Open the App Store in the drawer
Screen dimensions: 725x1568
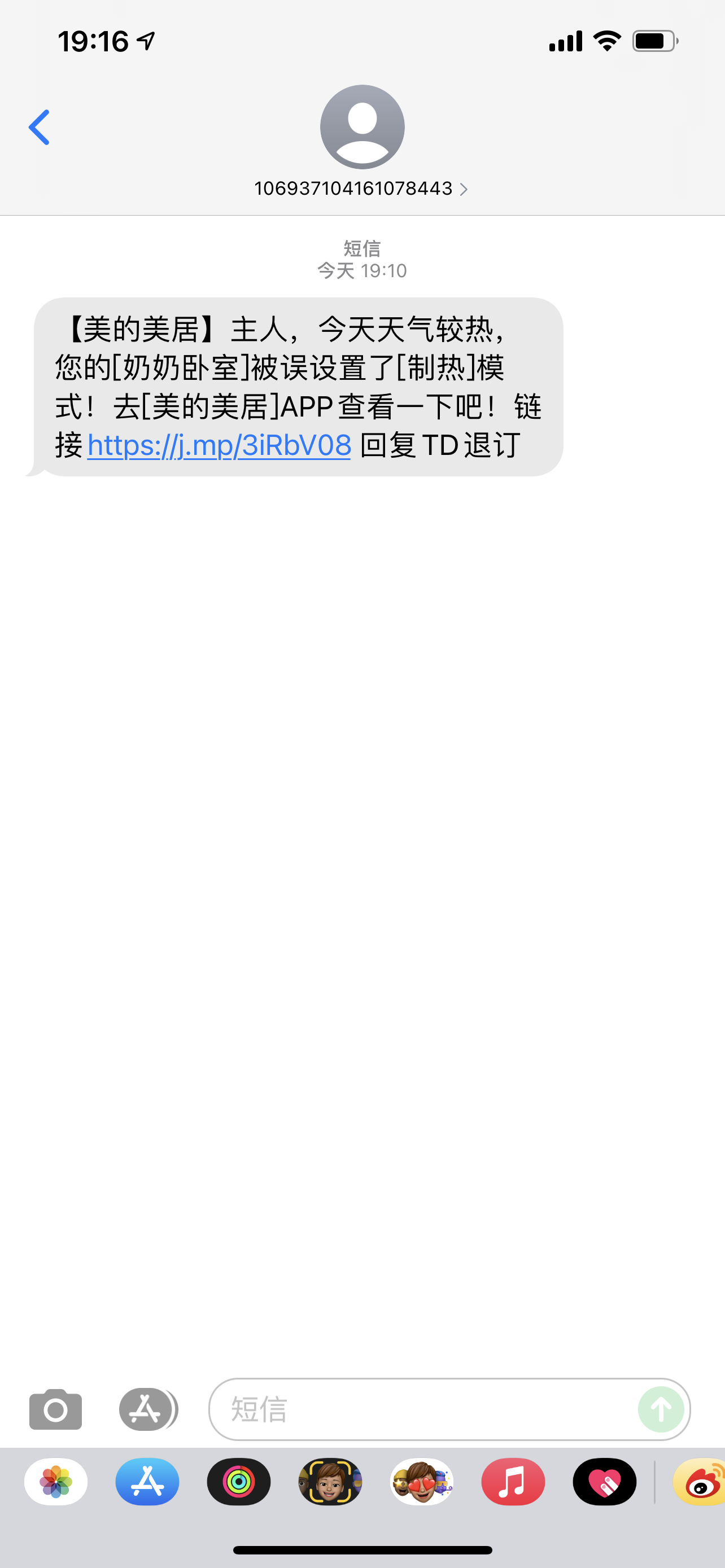pyautogui.click(x=147, y=1482)
